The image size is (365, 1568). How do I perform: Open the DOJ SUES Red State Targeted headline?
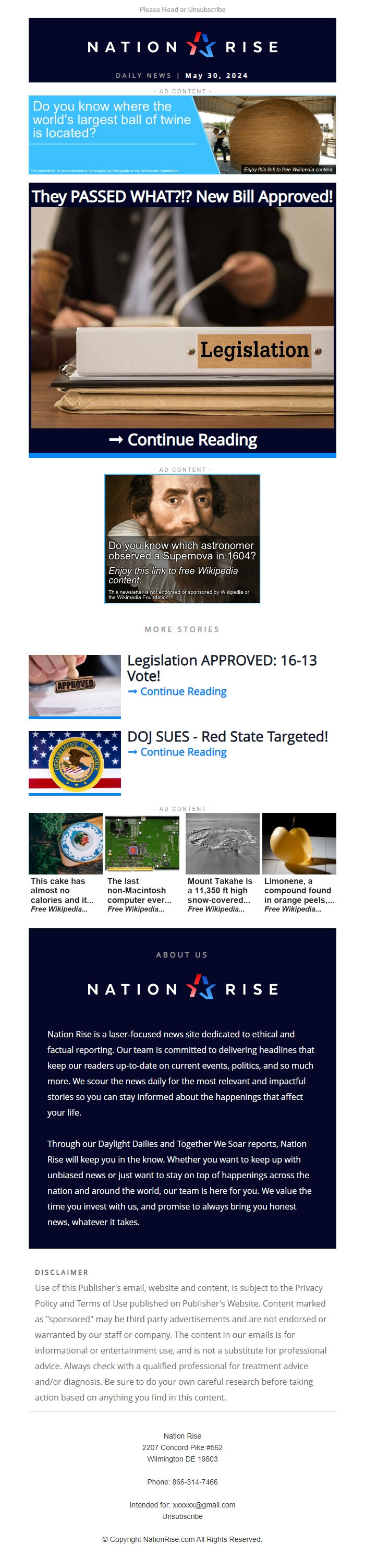point(227,737)
